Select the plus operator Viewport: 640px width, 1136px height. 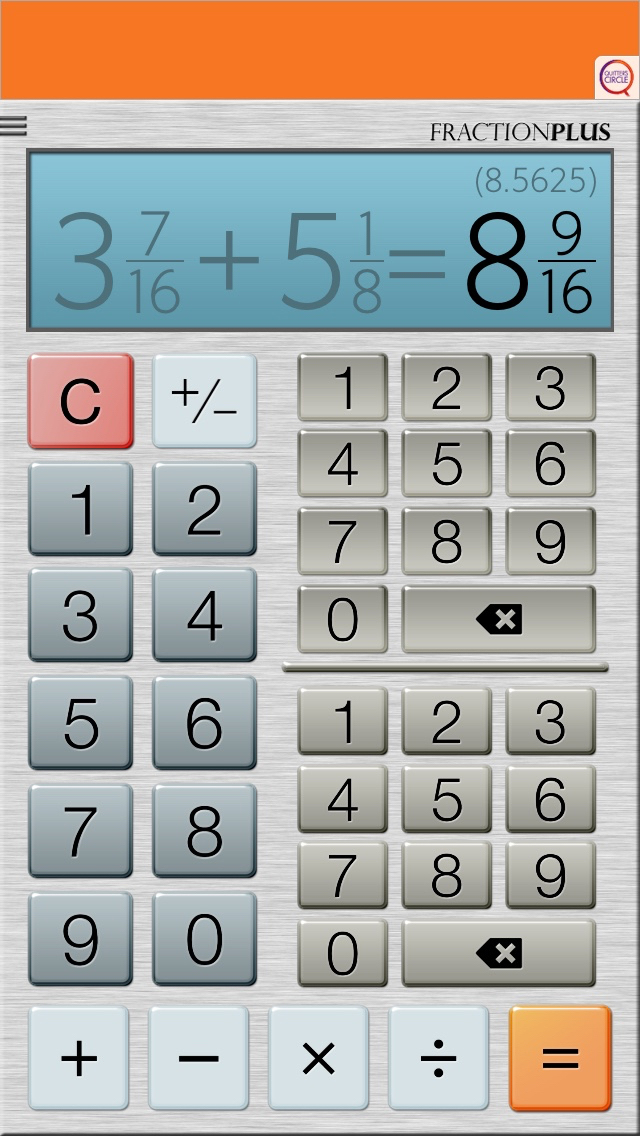79,1058
